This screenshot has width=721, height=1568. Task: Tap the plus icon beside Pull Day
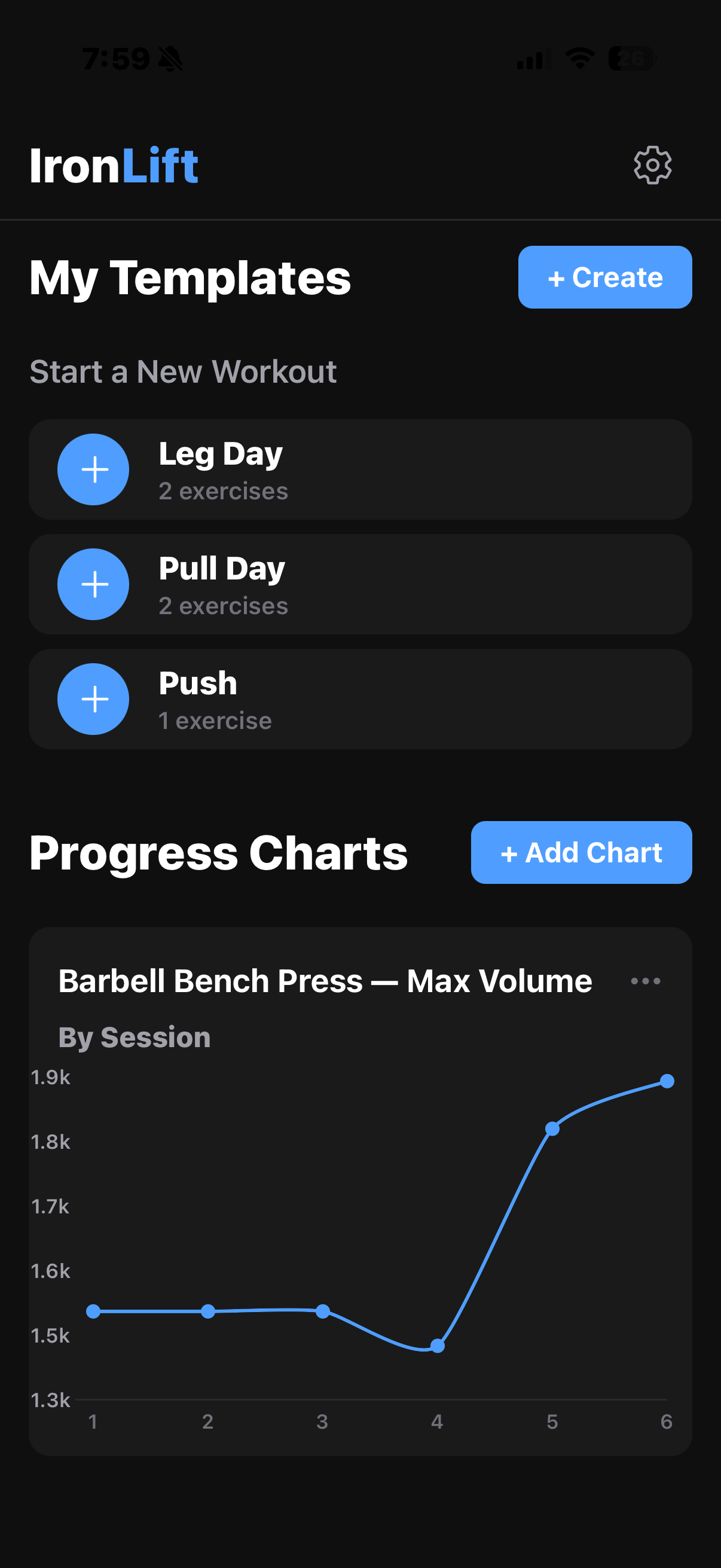[94, 584]
